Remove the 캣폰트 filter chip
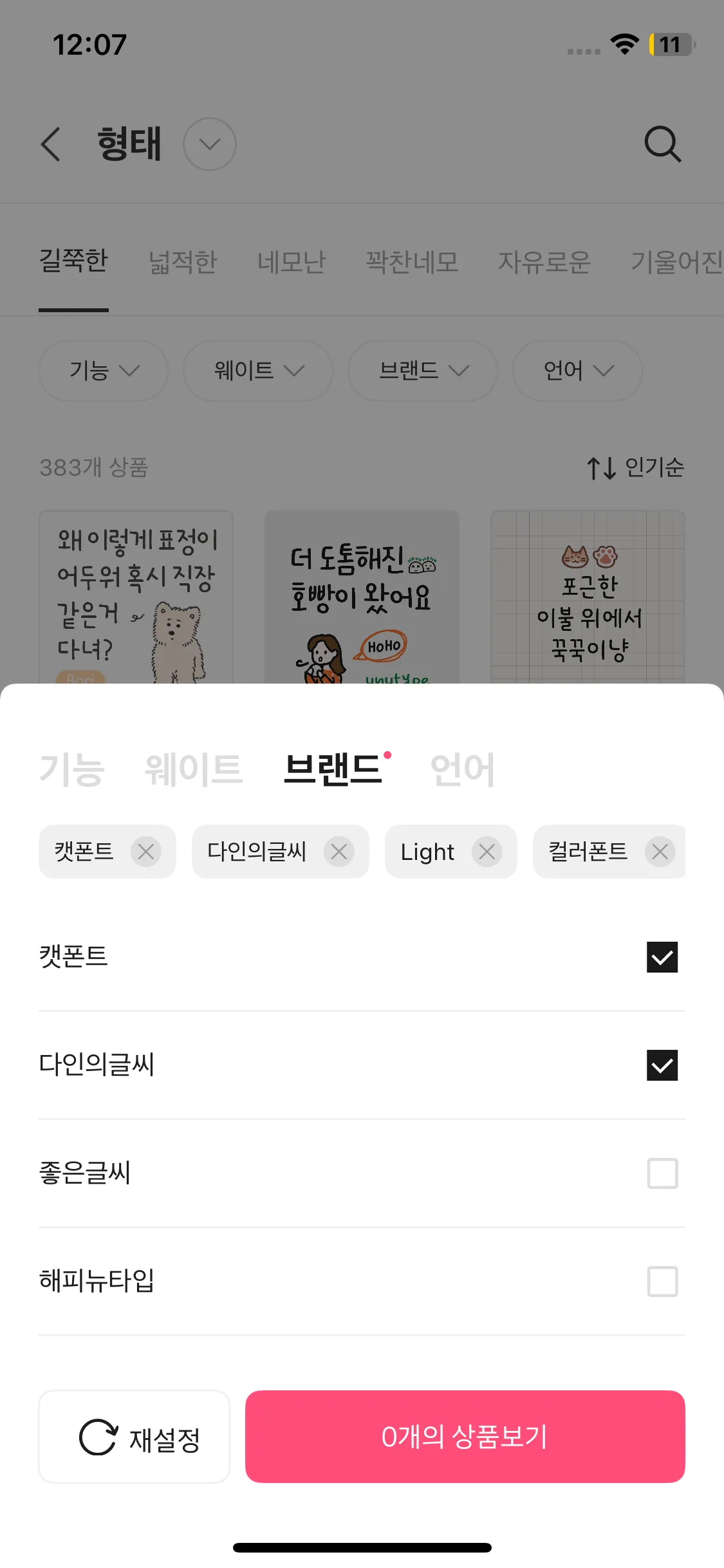 [146, 852]
